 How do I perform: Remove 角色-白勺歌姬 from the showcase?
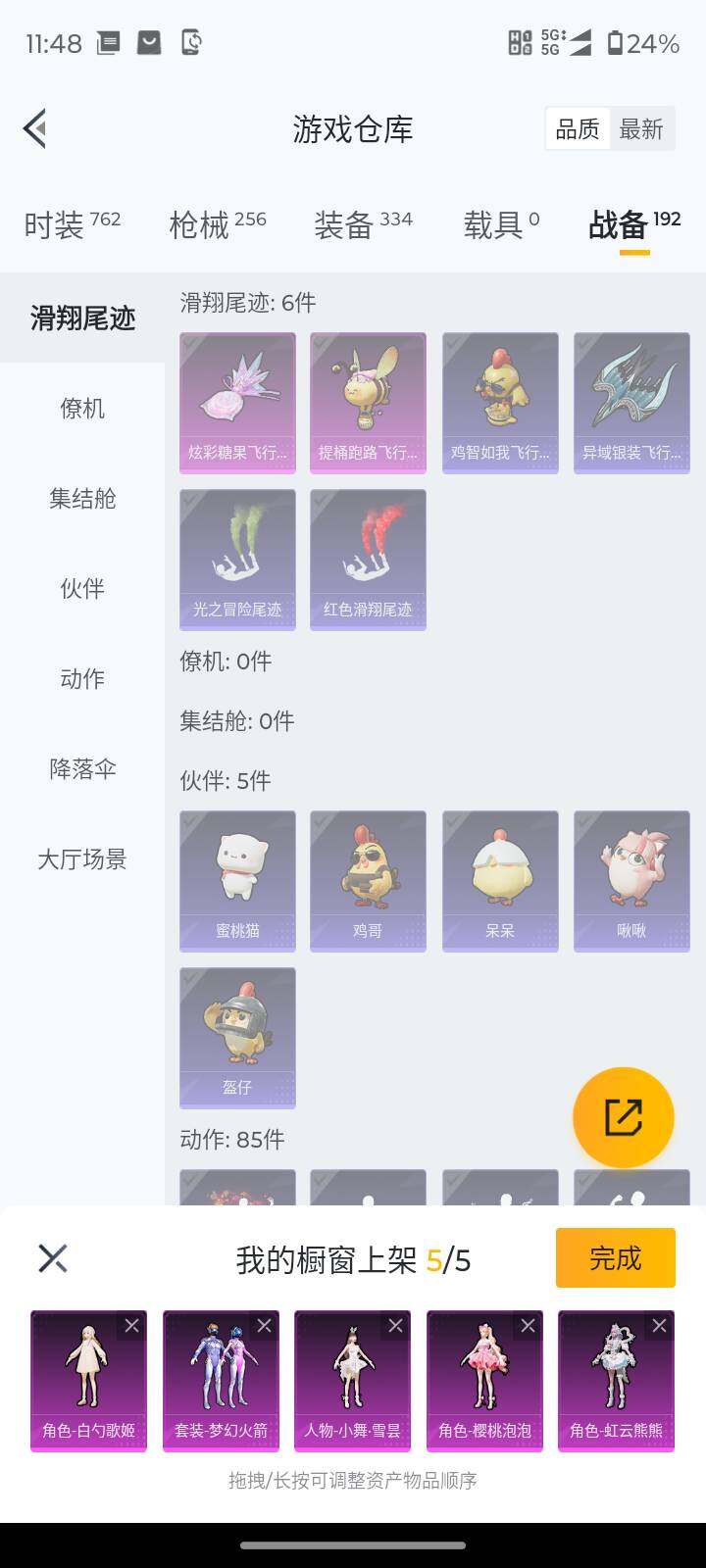click(131, 1326)
